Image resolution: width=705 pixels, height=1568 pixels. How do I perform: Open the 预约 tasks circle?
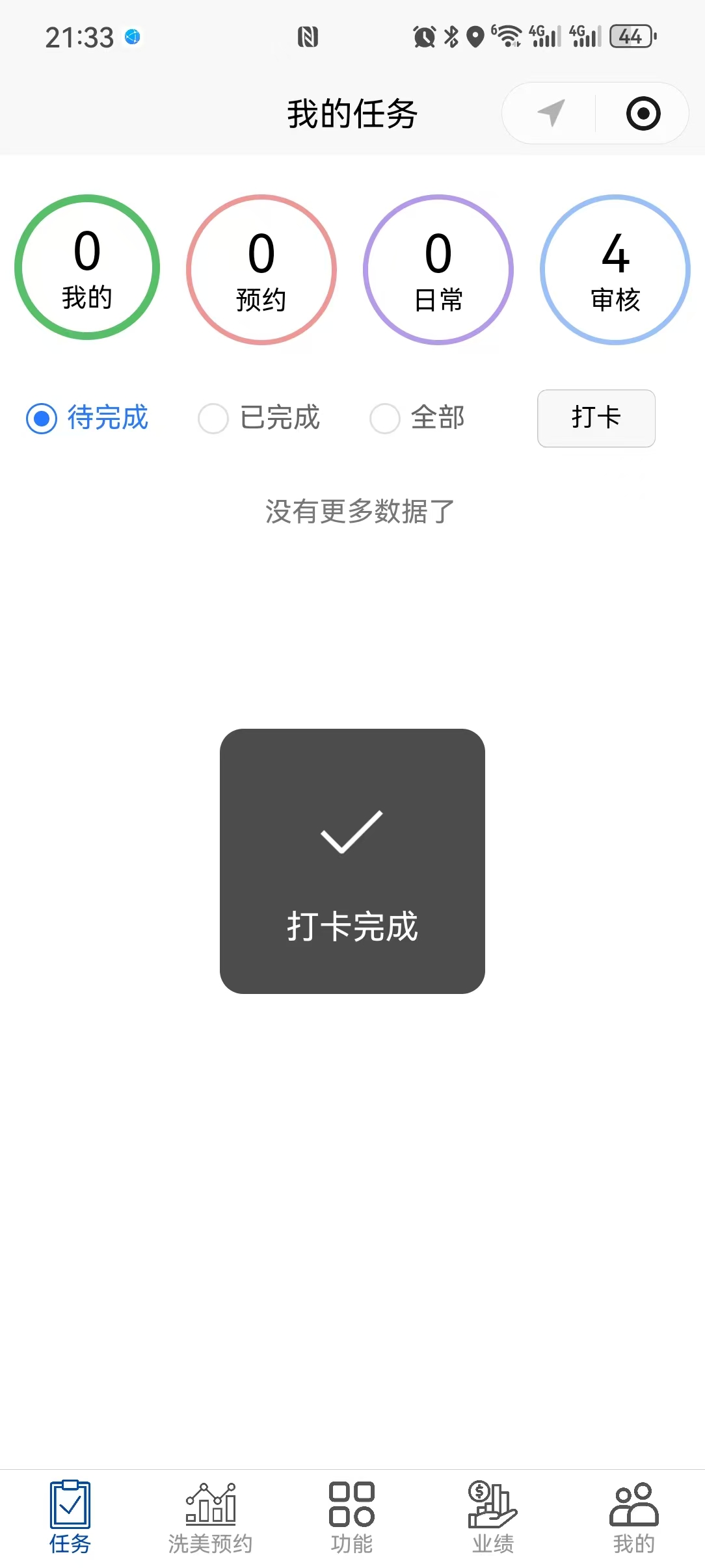click(x=261, y=270)
